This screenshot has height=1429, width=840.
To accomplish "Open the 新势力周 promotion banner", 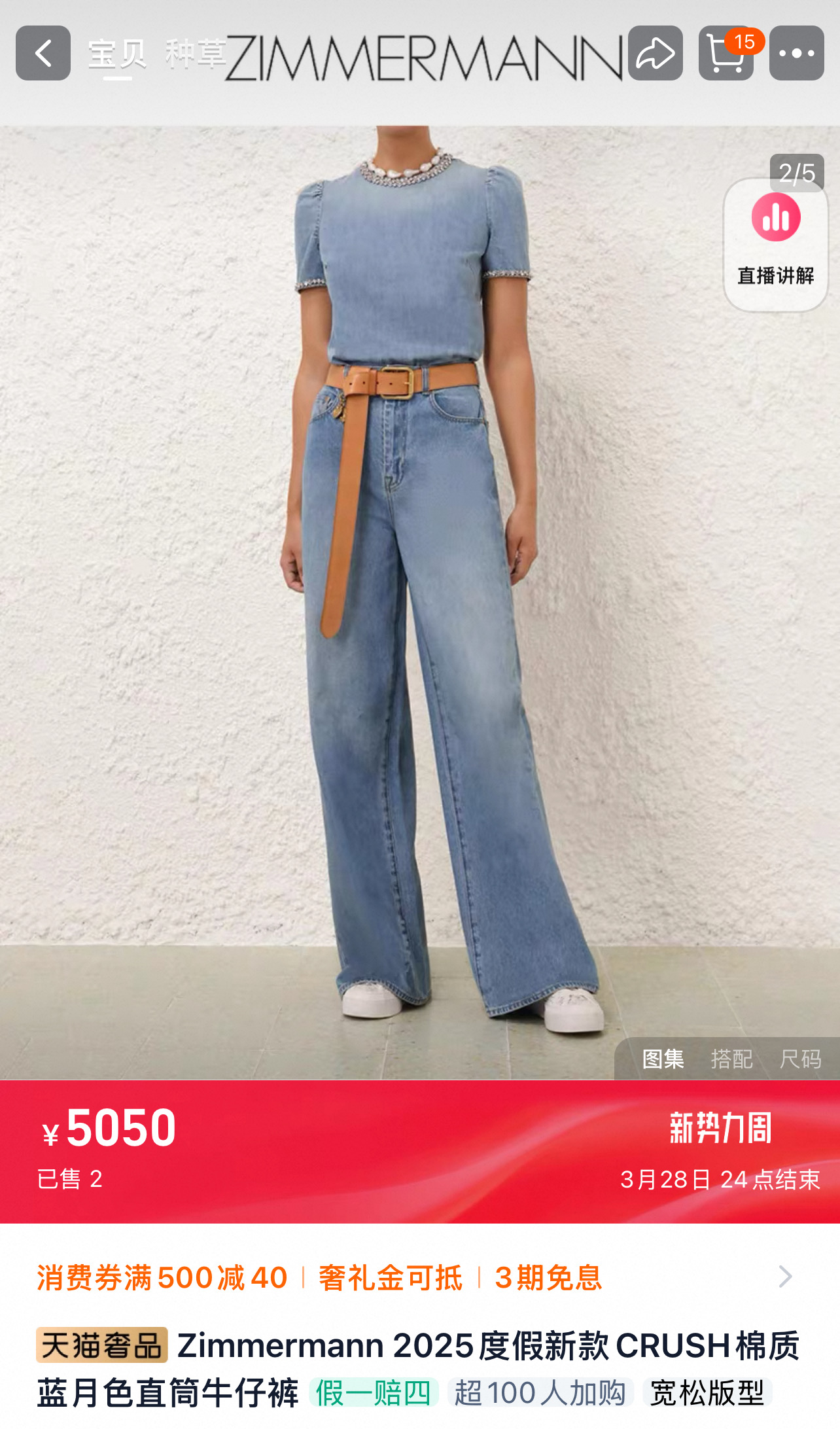I will [x=720, y=1128].
